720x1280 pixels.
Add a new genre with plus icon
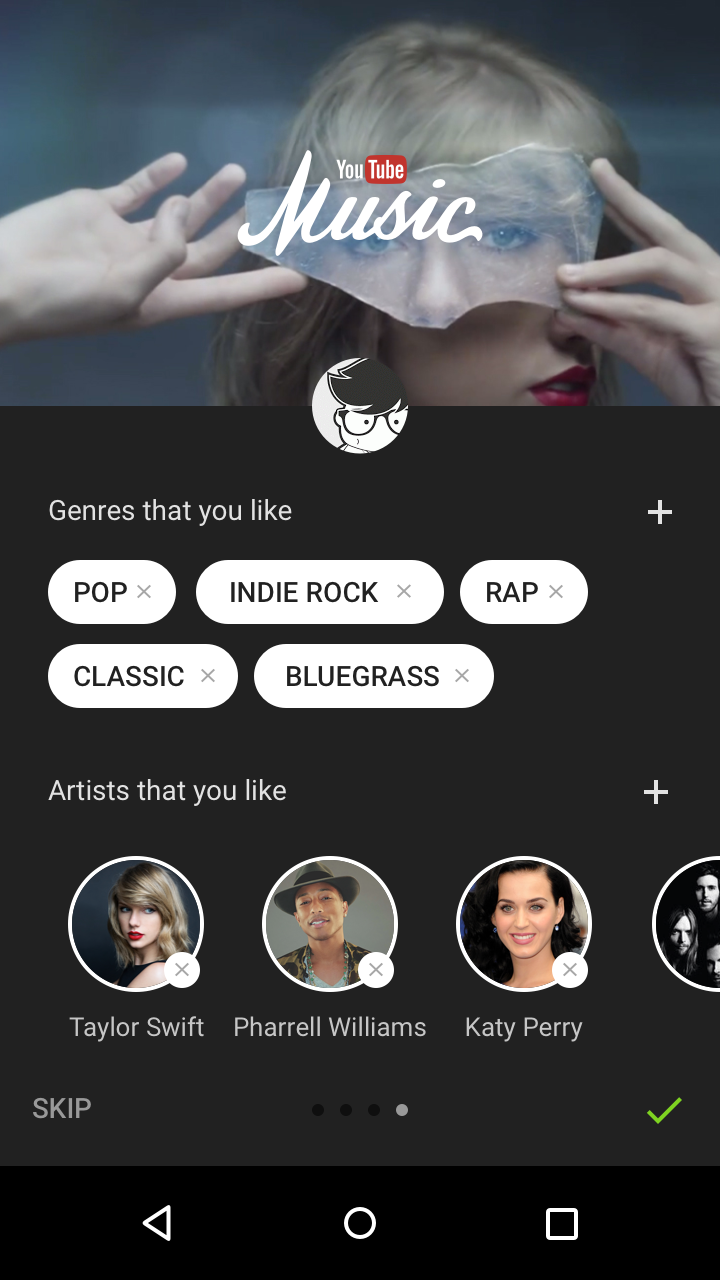click(x=659, y=512)
